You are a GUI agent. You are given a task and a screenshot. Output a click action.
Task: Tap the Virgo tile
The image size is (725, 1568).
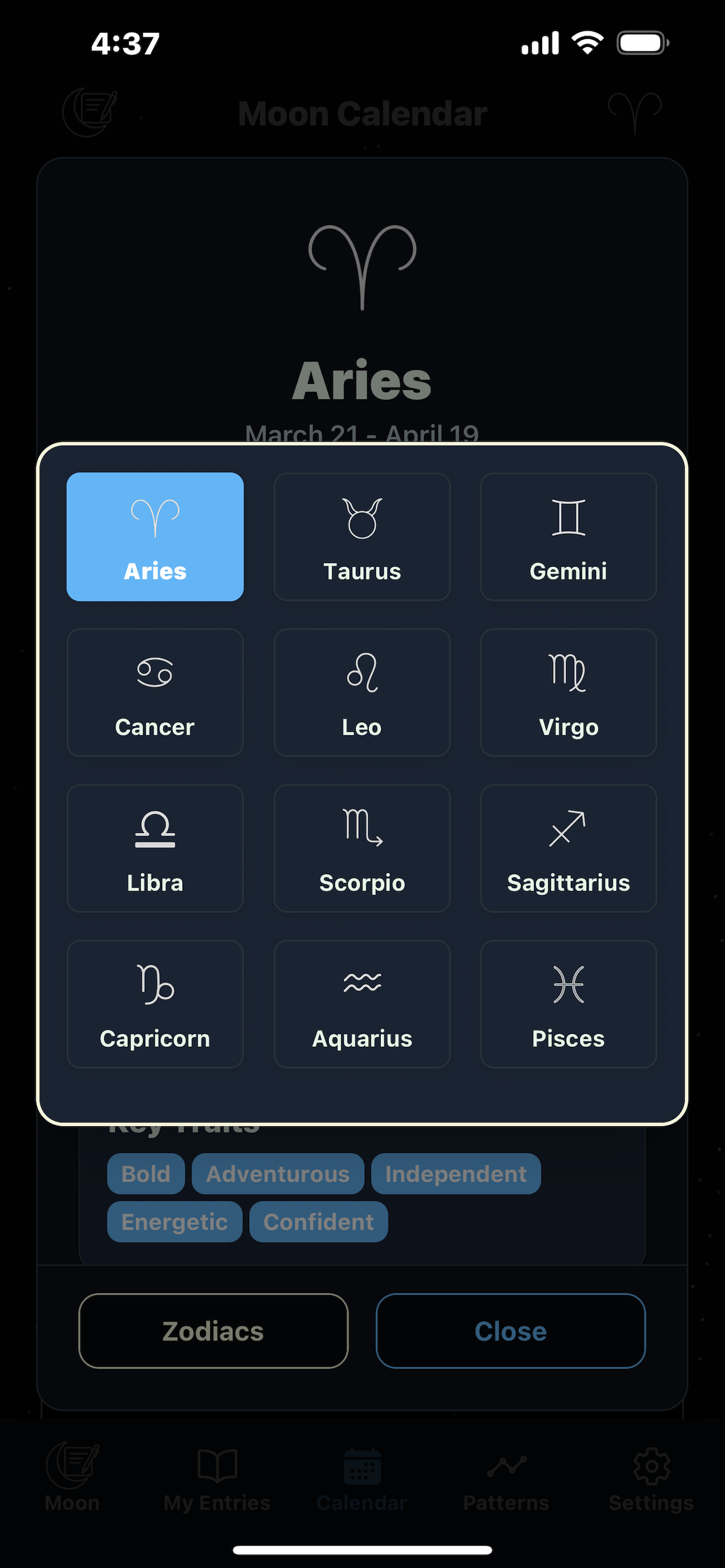pyautogui.click(x=568, y=693)
